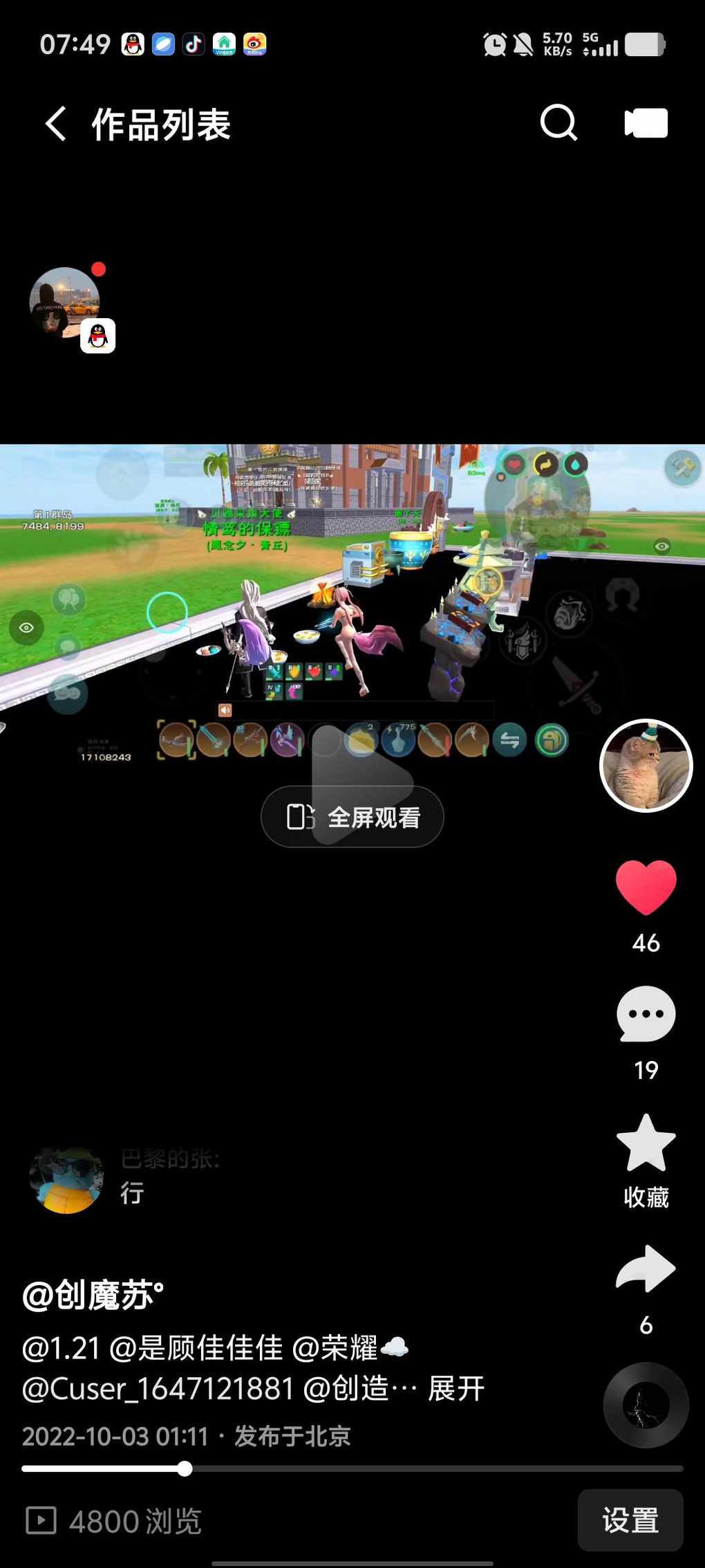
Task: Expand the caption with 展开
Action: coord(456,1388)
